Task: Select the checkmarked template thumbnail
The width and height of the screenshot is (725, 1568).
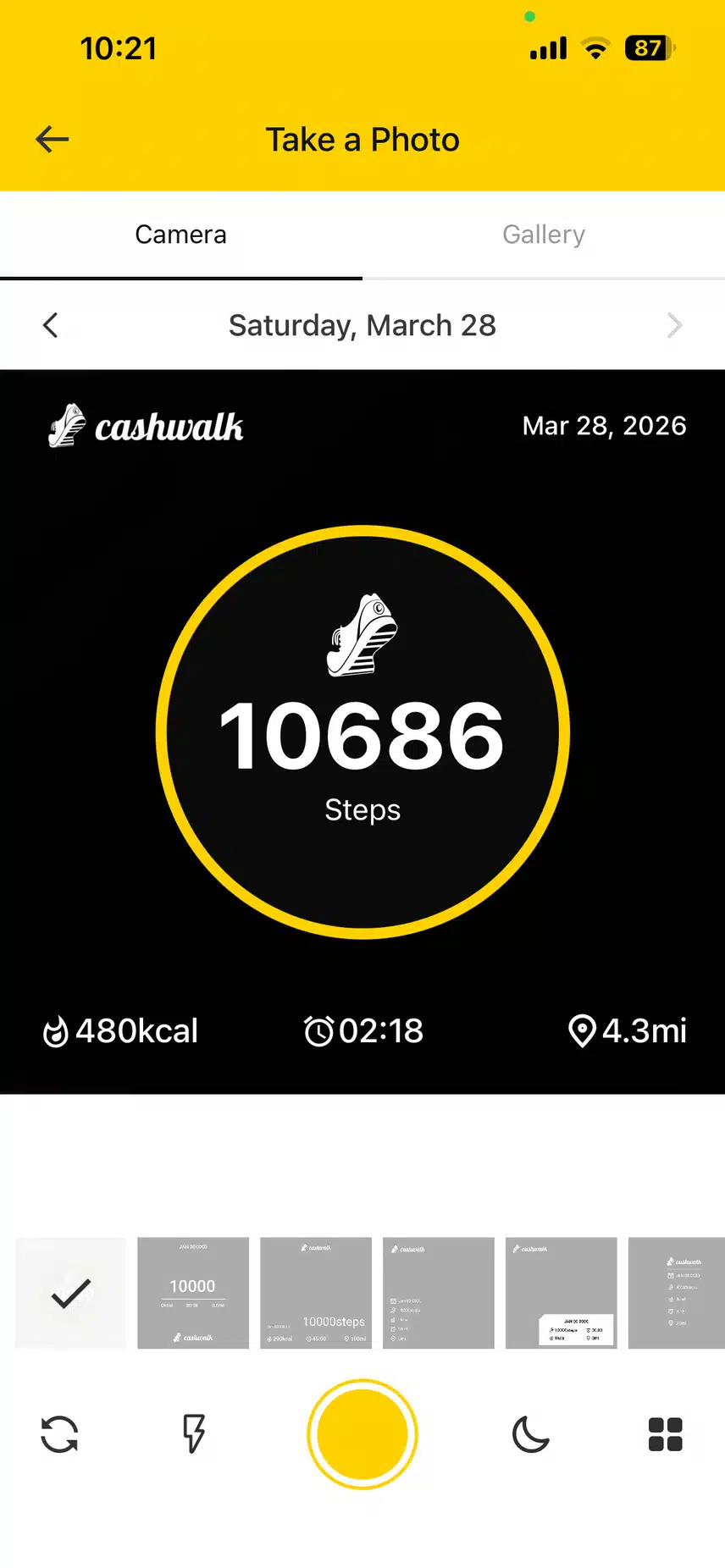Action: (71, 1293)
